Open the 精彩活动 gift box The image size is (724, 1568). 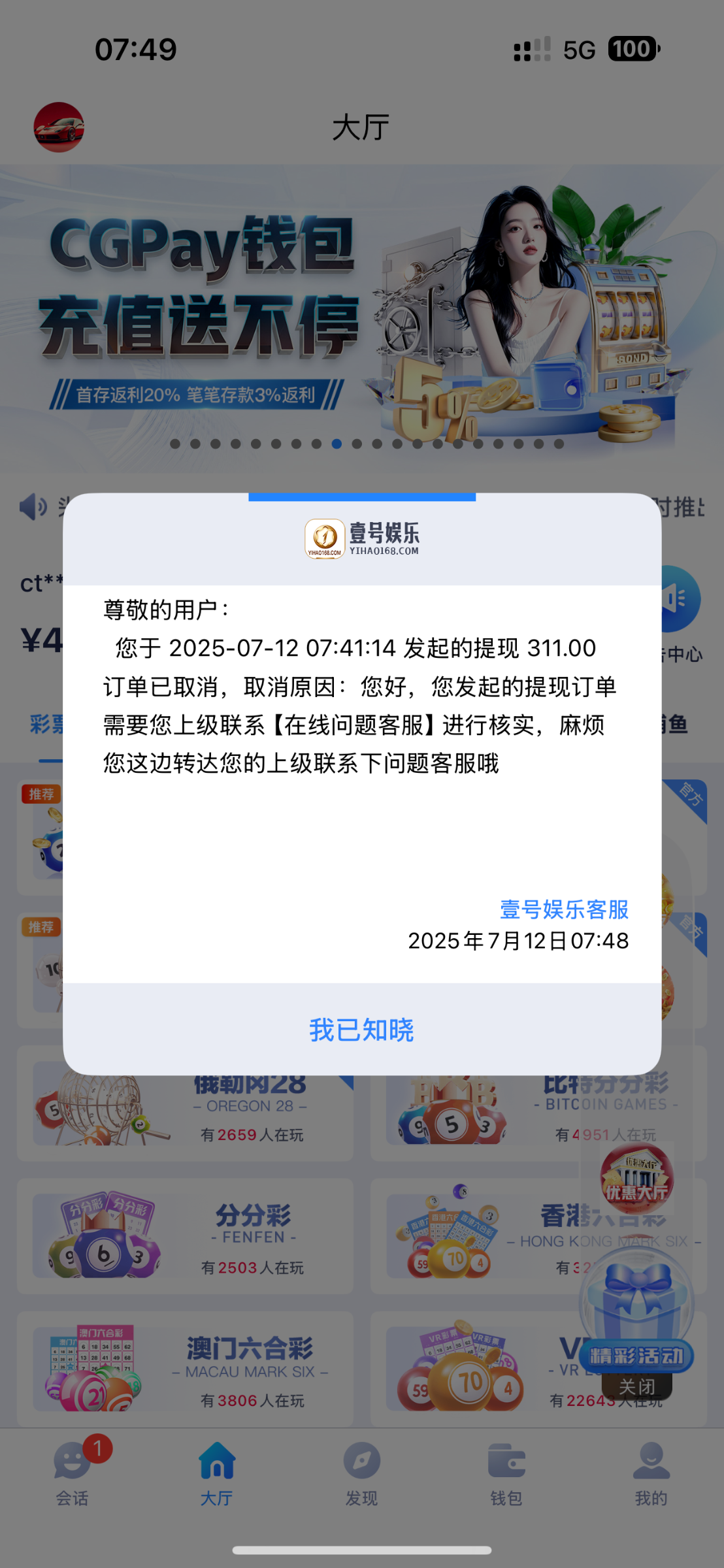(636, 1313)
